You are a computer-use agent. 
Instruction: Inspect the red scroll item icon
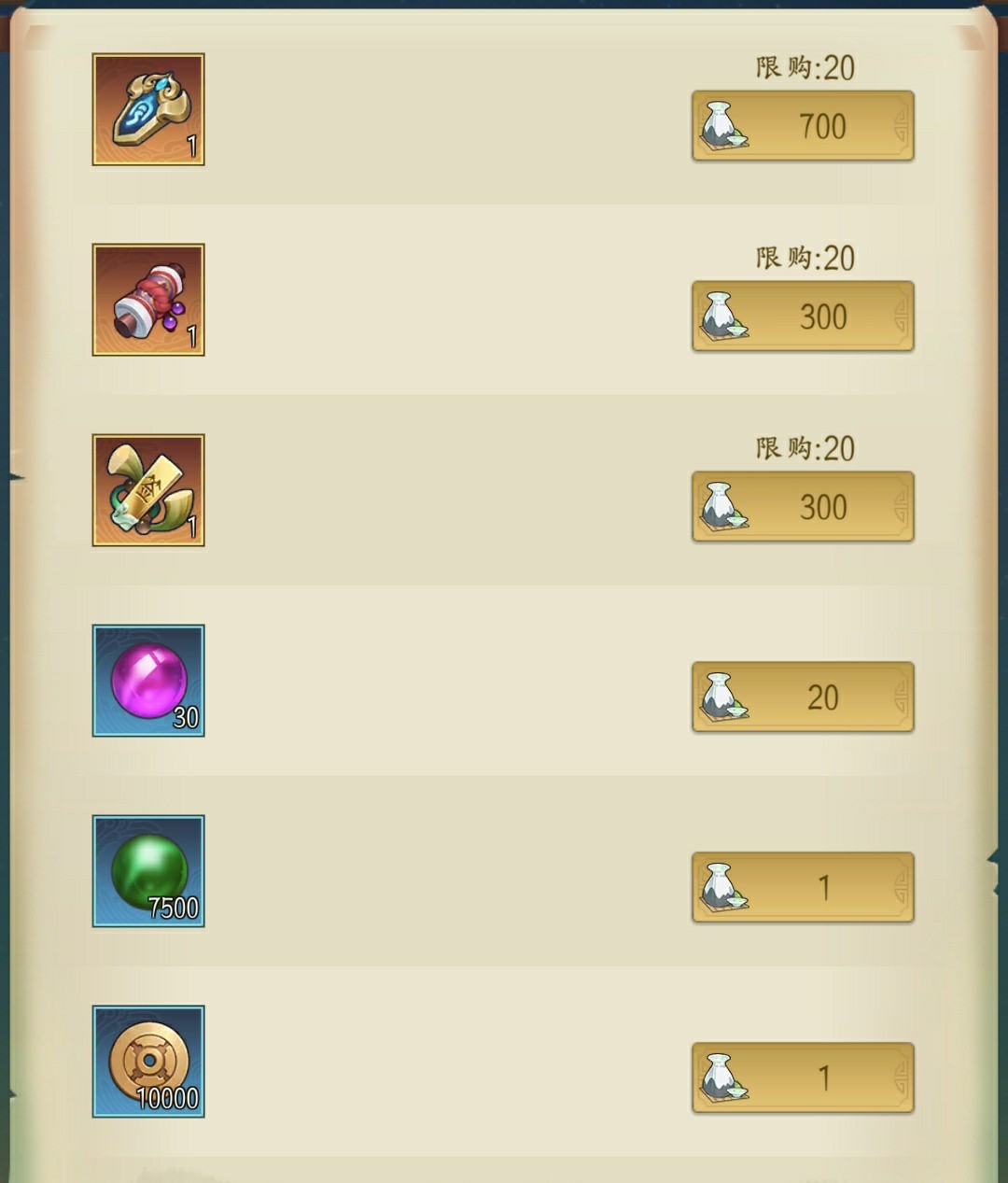tap(148, 301)
